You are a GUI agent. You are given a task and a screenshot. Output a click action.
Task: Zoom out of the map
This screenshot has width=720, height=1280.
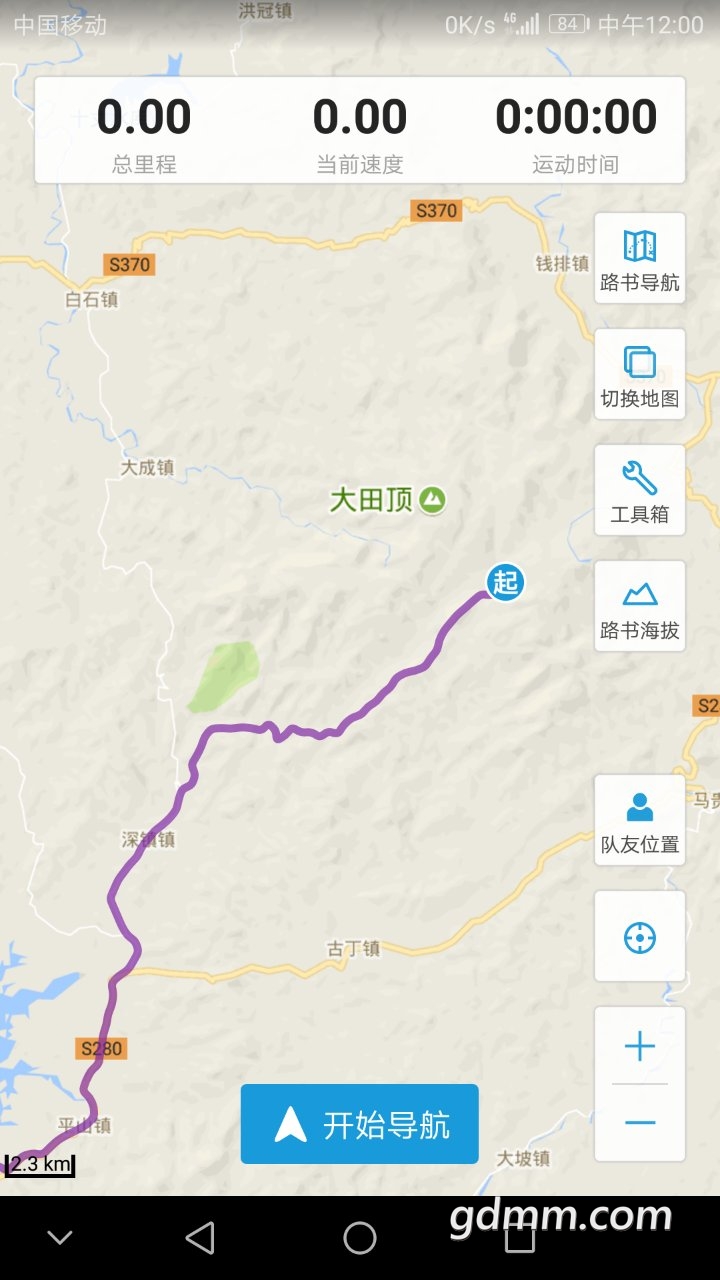[640, 1122]
